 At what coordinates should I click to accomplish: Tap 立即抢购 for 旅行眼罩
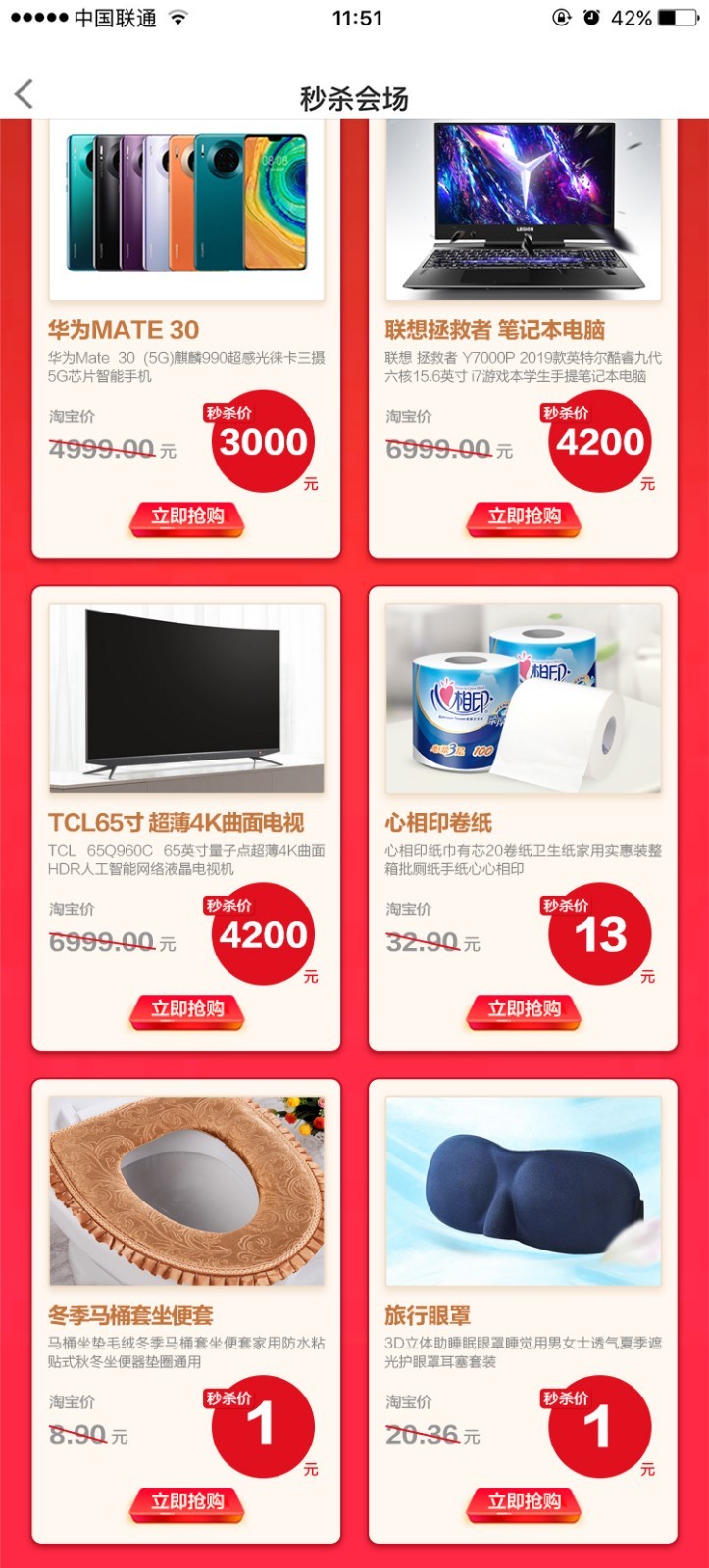coord(524,1503)
